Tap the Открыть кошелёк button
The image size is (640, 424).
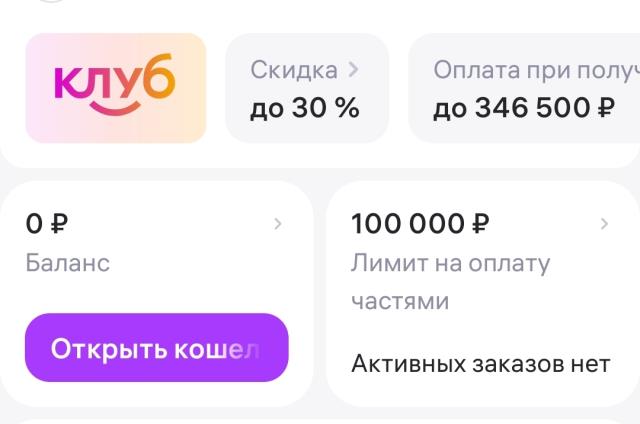tap(156, 348)
